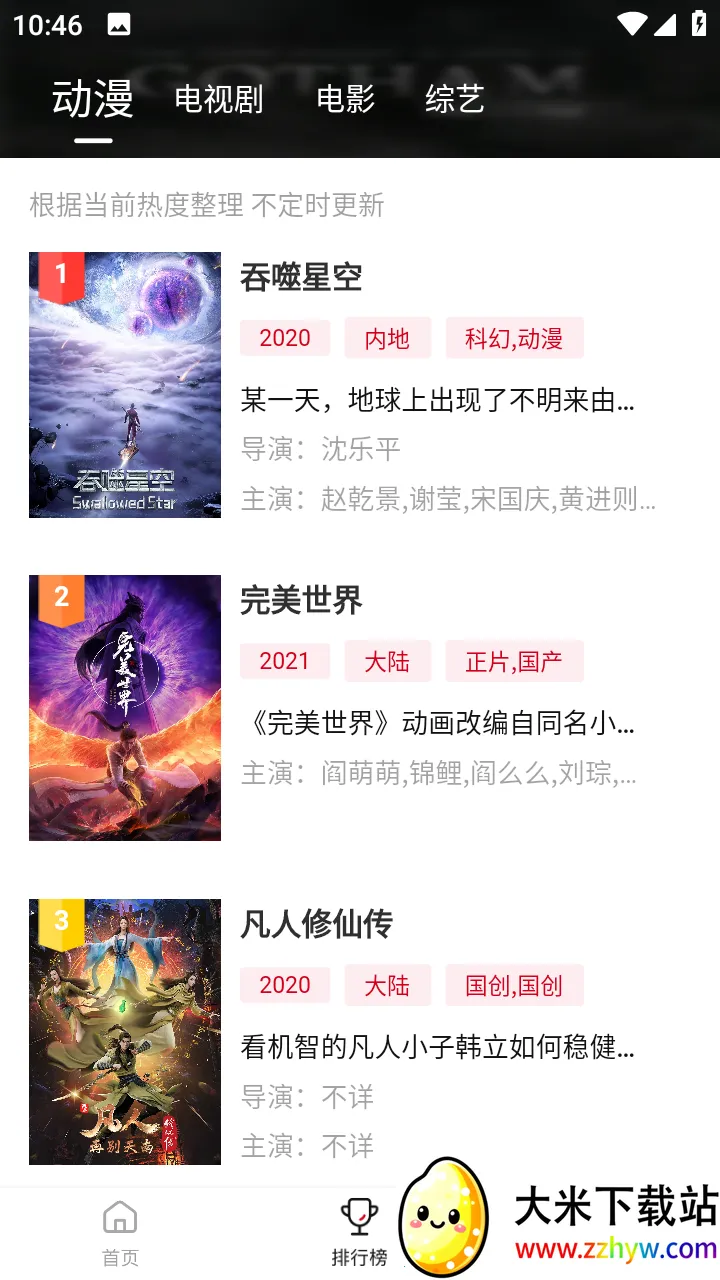
Task: Open the 电影 tab
Action: [x=345, y=99]
